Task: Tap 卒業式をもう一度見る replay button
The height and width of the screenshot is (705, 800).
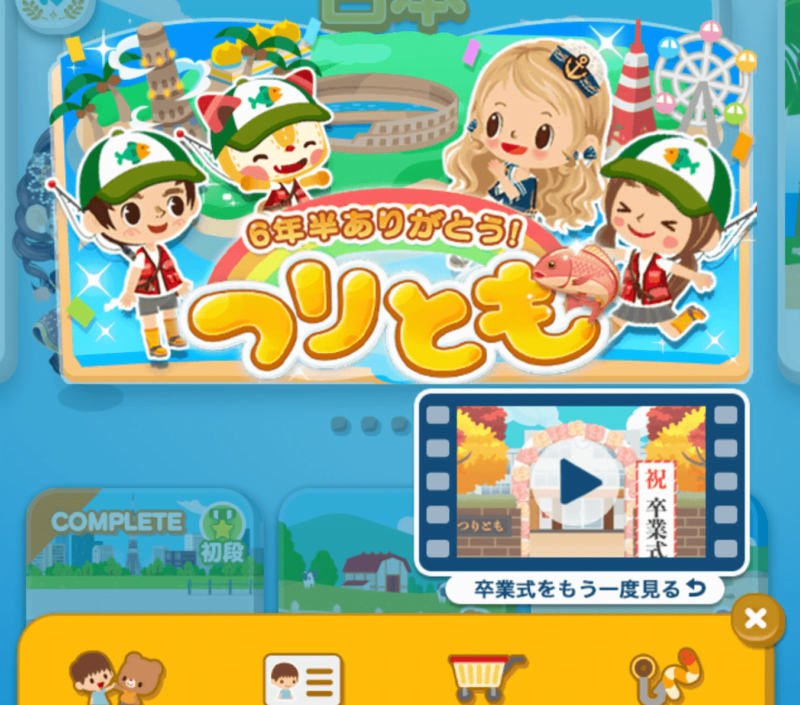Action: pos(584,589)
